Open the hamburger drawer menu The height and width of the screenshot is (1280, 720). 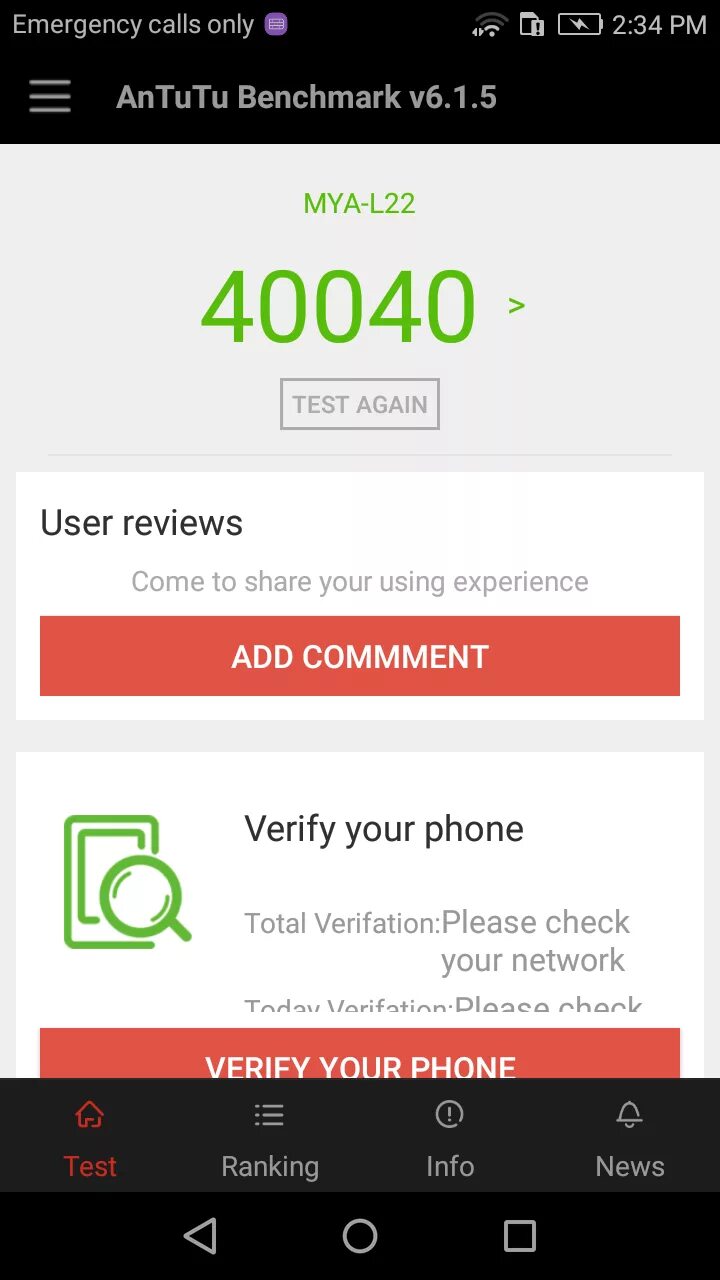point(50,97)
